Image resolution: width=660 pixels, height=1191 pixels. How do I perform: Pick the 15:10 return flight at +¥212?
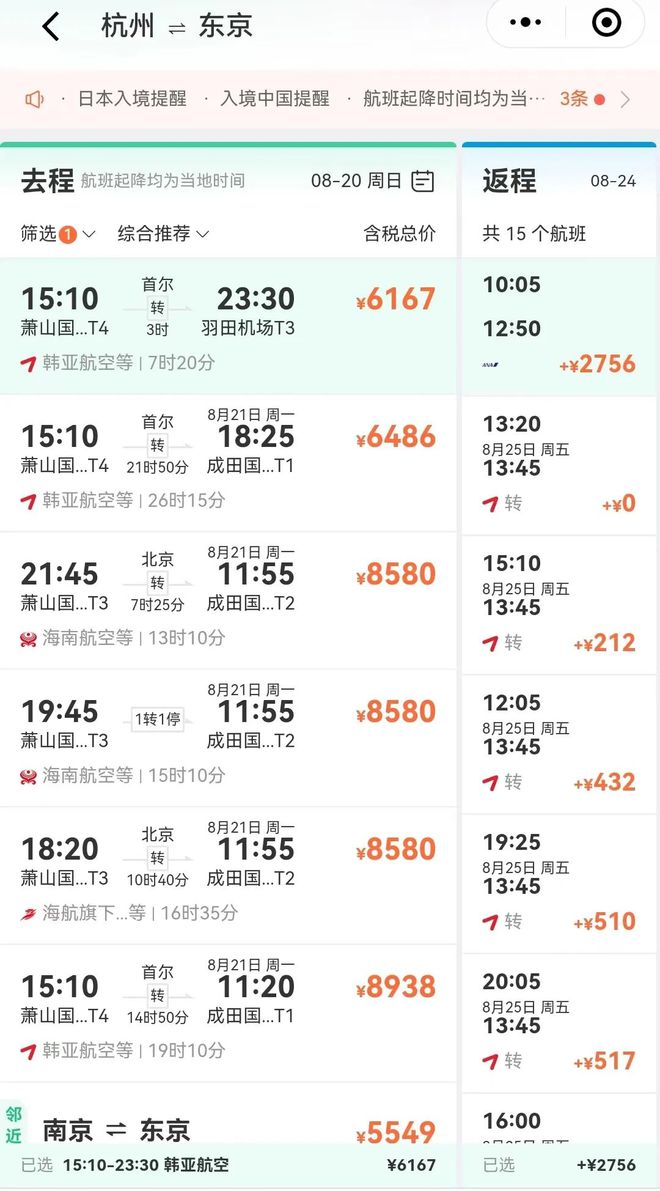point(558,604)
